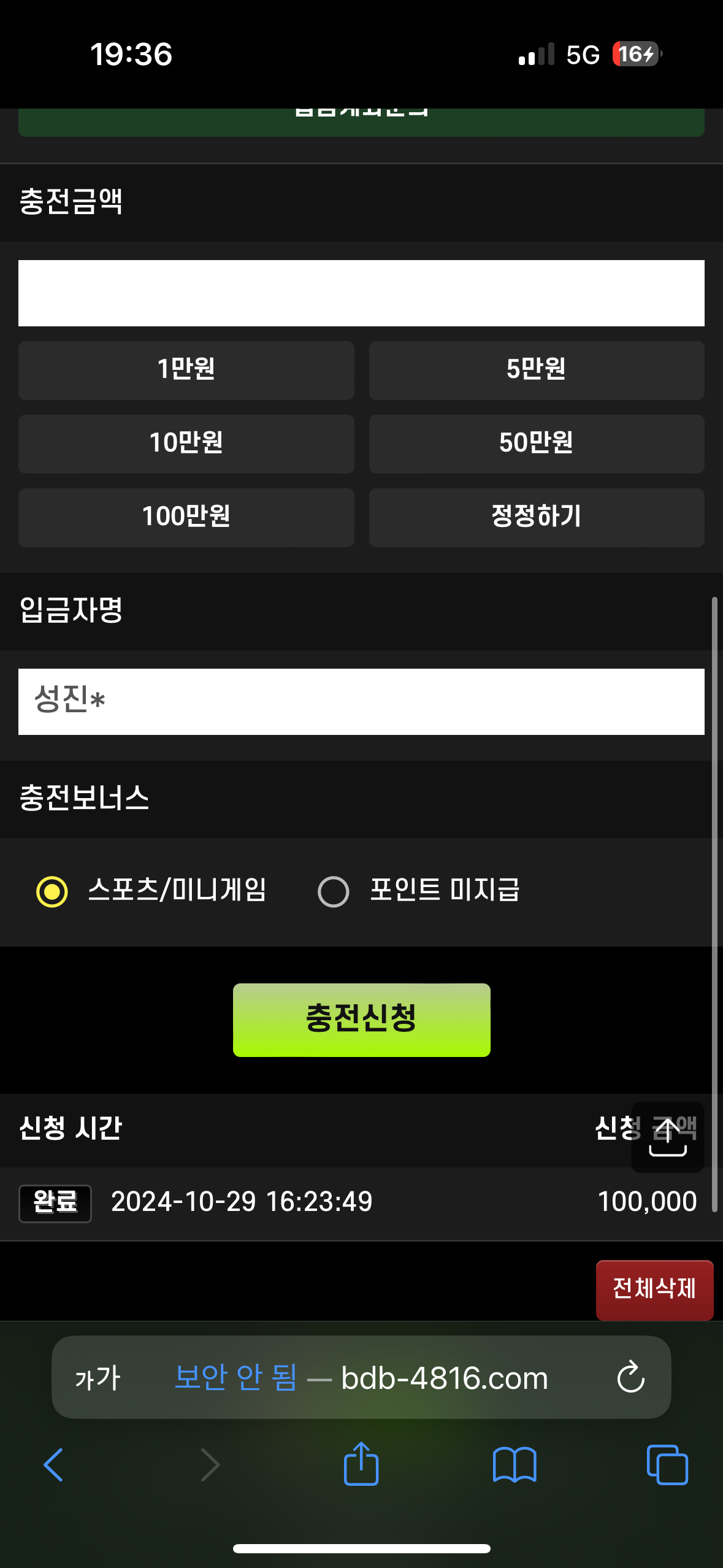Select the 5만원 amount button
Viewport: 723px width, 1568px height.
(537, 370)
